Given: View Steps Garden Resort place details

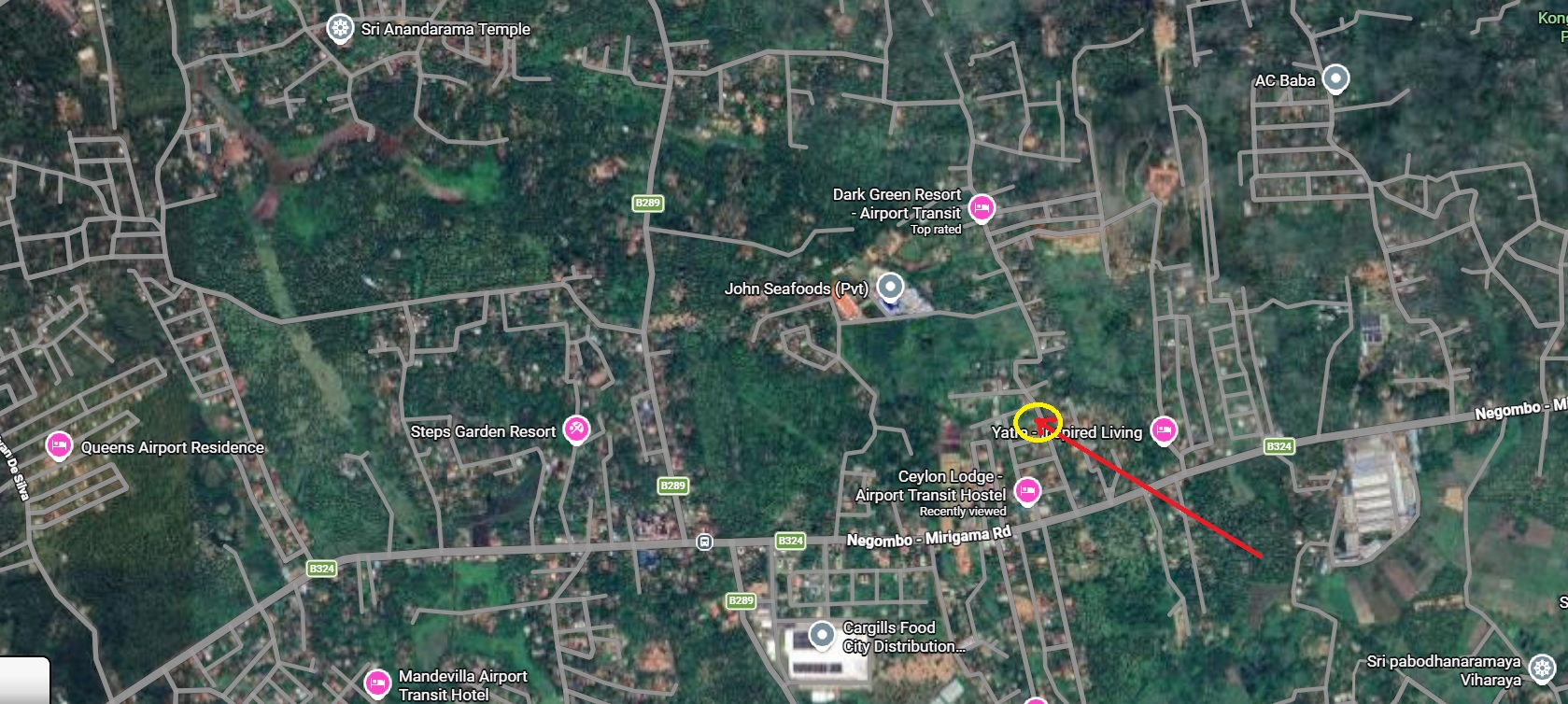Looking at the screenshot, I should point(577,429).
